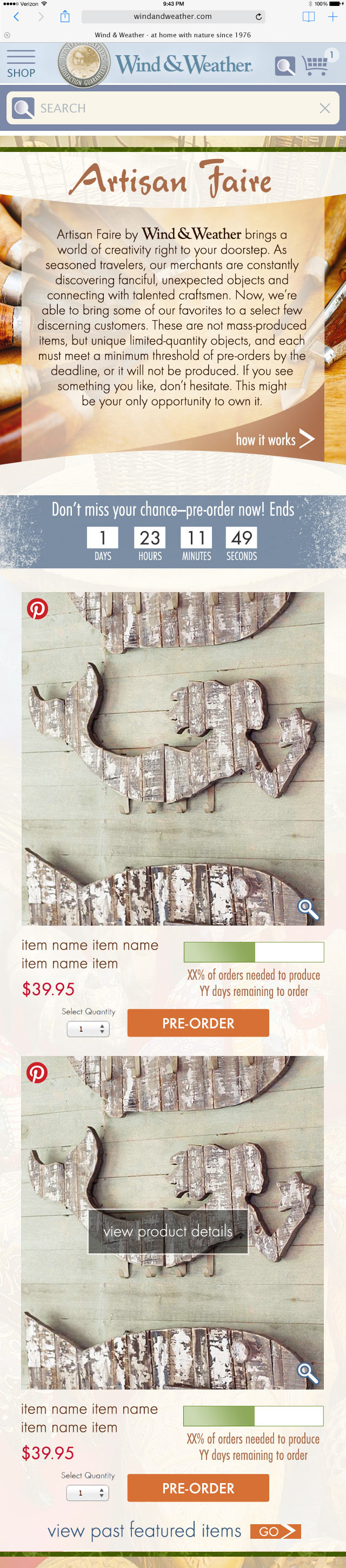Open Safari share sheet

pyautogui.click(x=65, y=16)
